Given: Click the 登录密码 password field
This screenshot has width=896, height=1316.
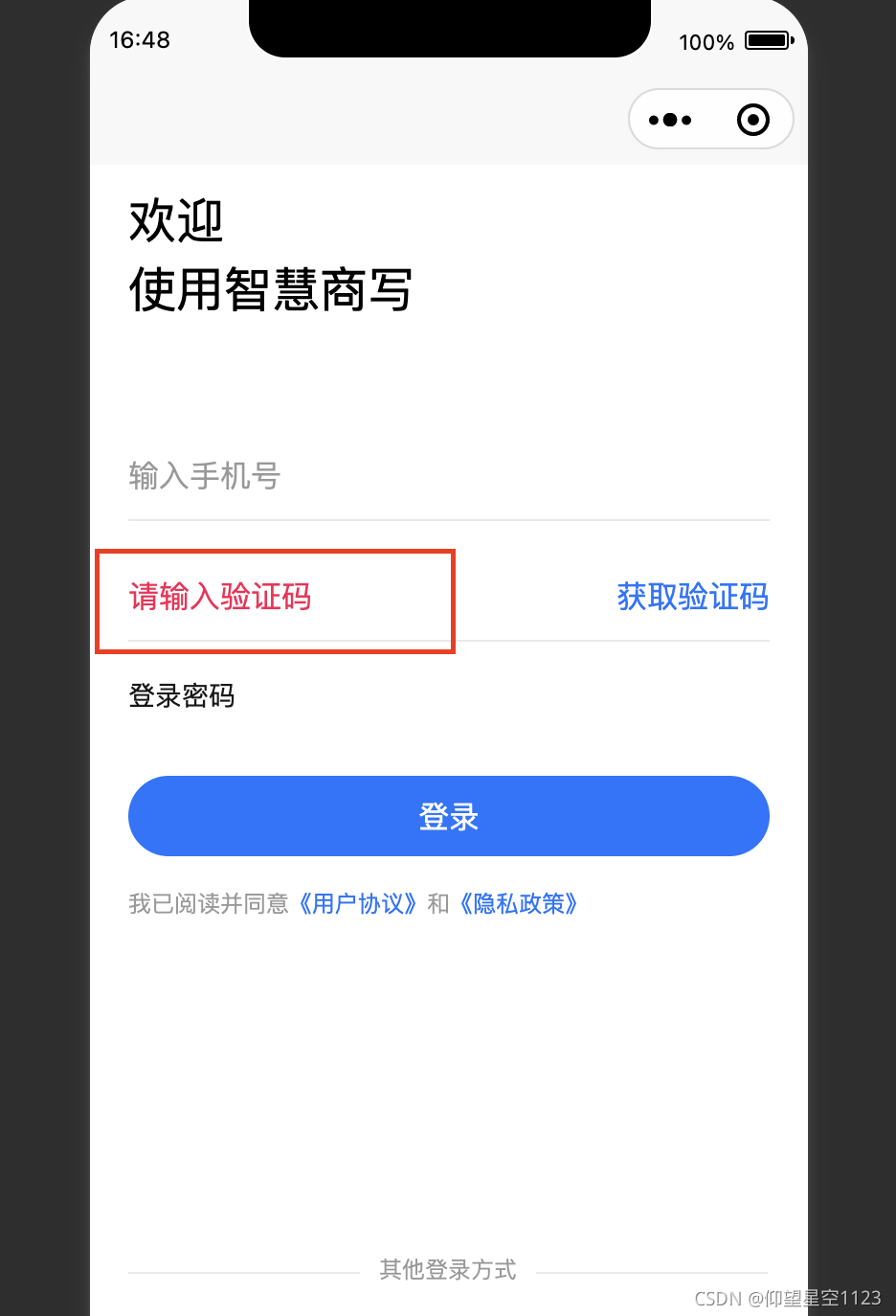Looking at the screenshot, I should click(x=181, y=696).
